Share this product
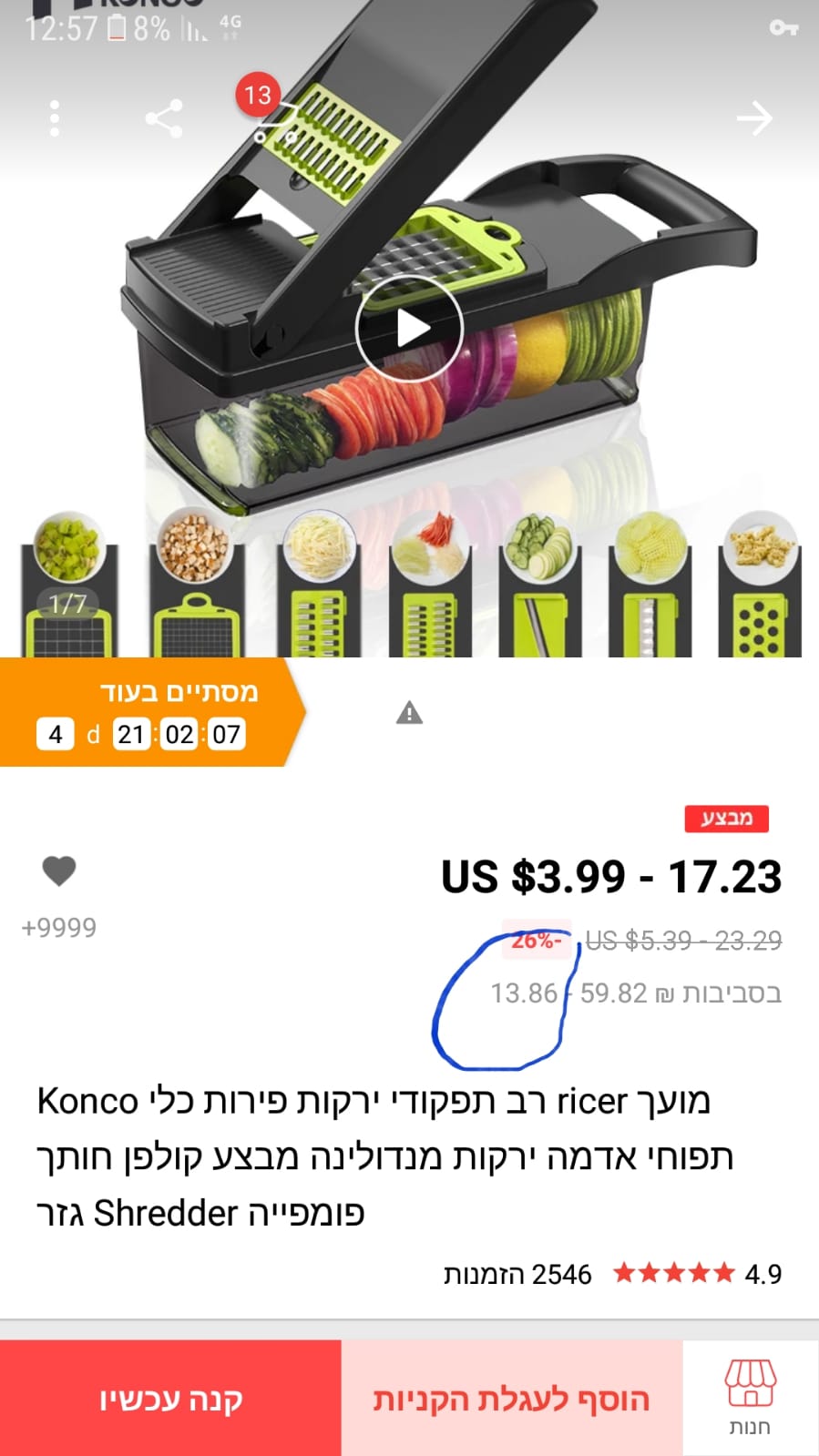Image resolution: width=819 pixels, height=1456 pixels. coord(164,119)
